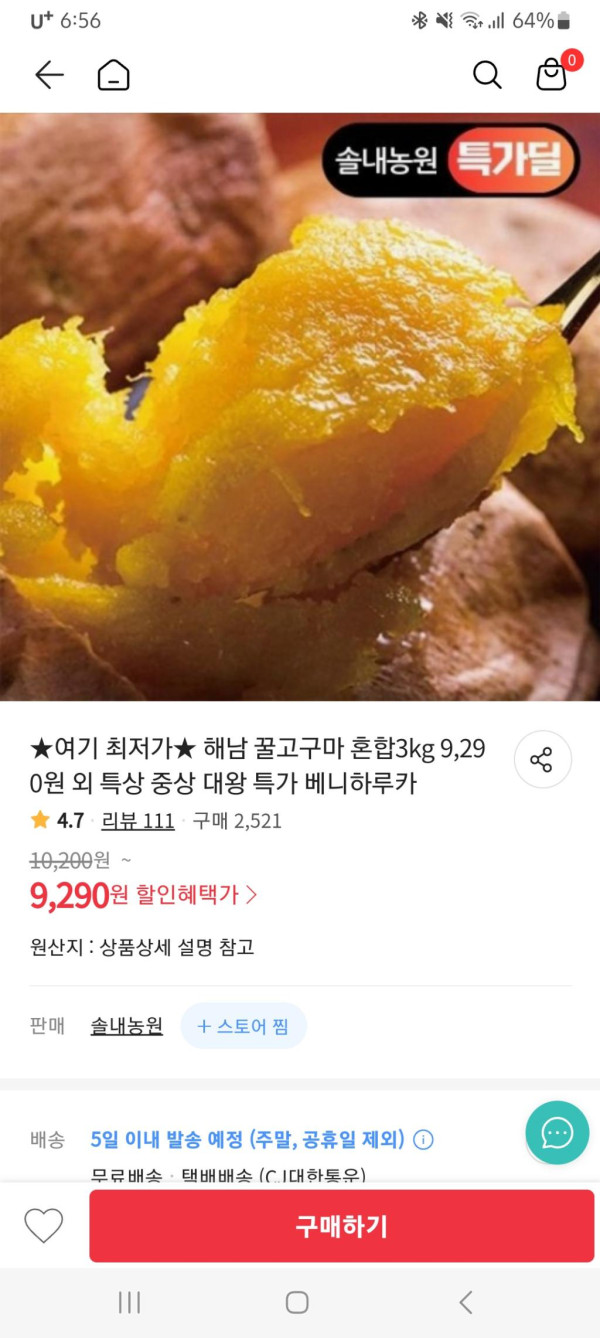
Task: Tap the 구매하기 button
Action: tap(341, 1226)
